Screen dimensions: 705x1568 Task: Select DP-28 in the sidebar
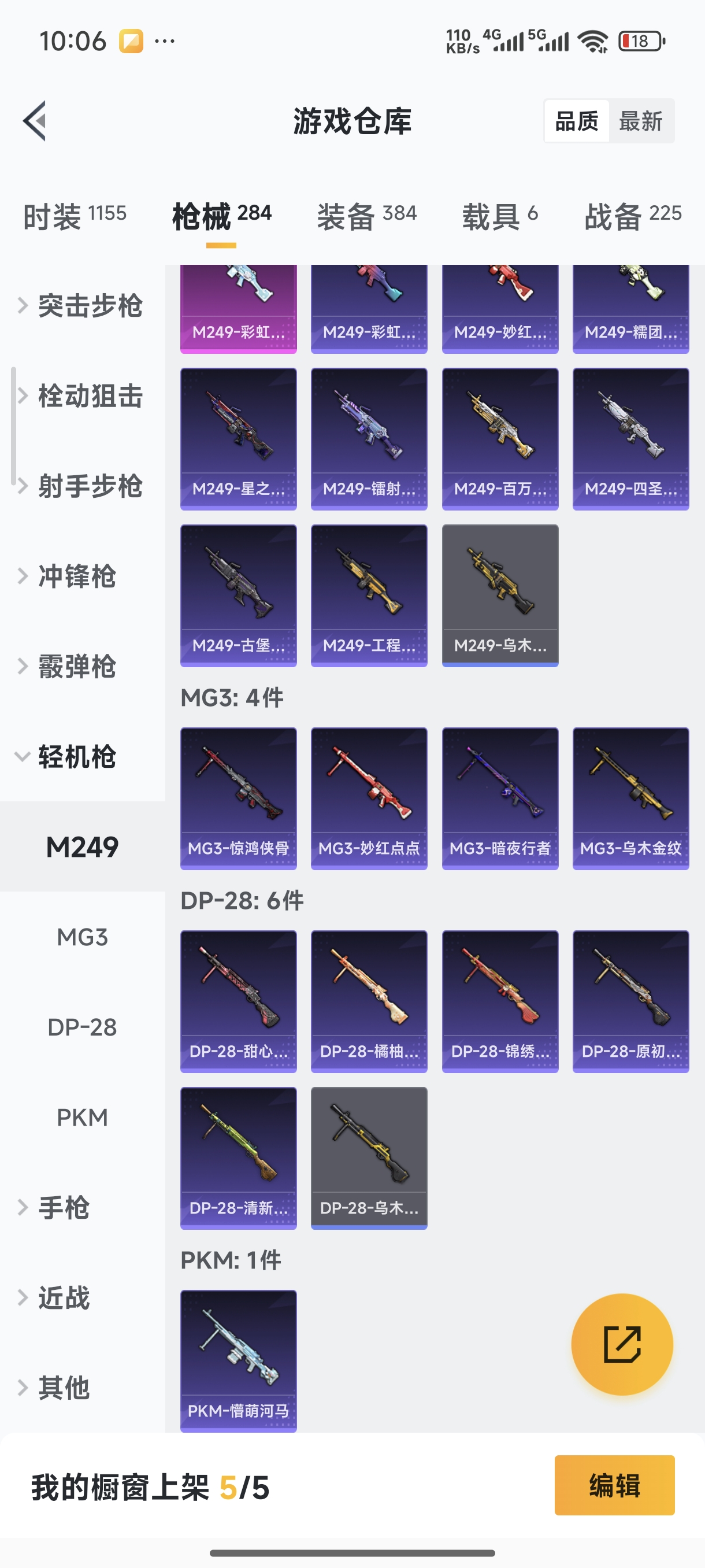tap(82, 1027)
